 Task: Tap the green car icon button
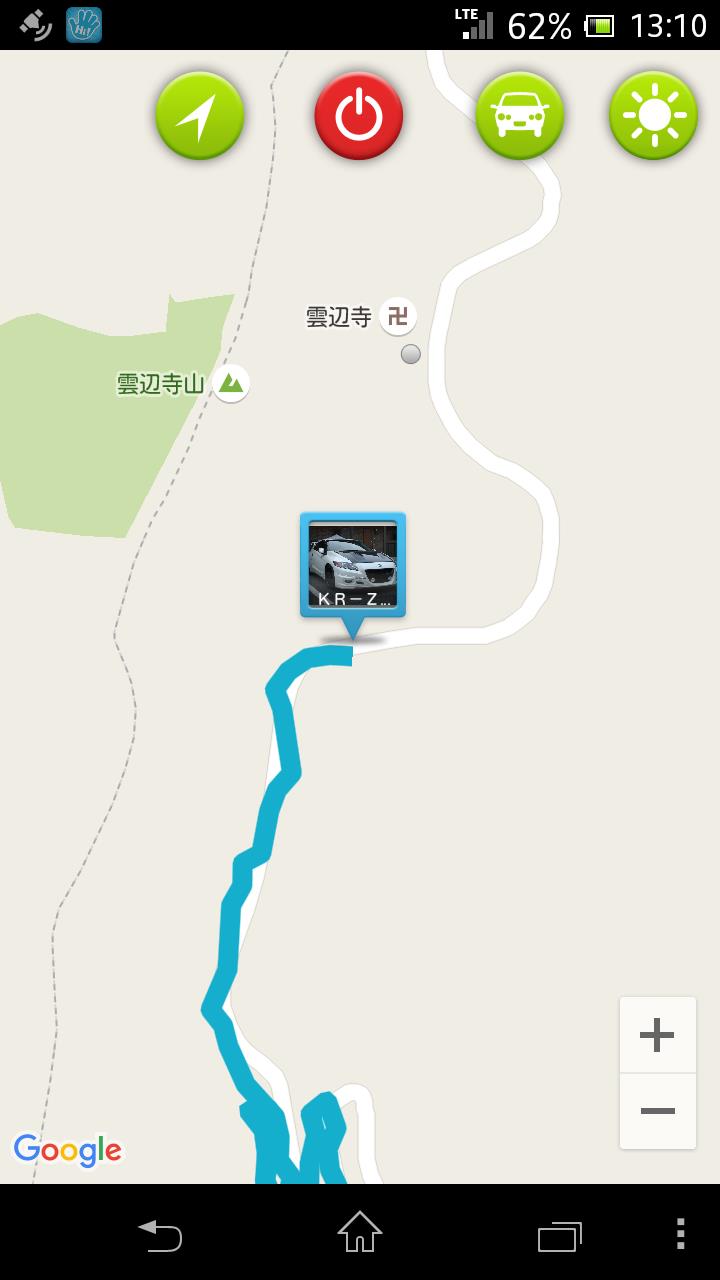pyautogui.click(x=520, y=116)
